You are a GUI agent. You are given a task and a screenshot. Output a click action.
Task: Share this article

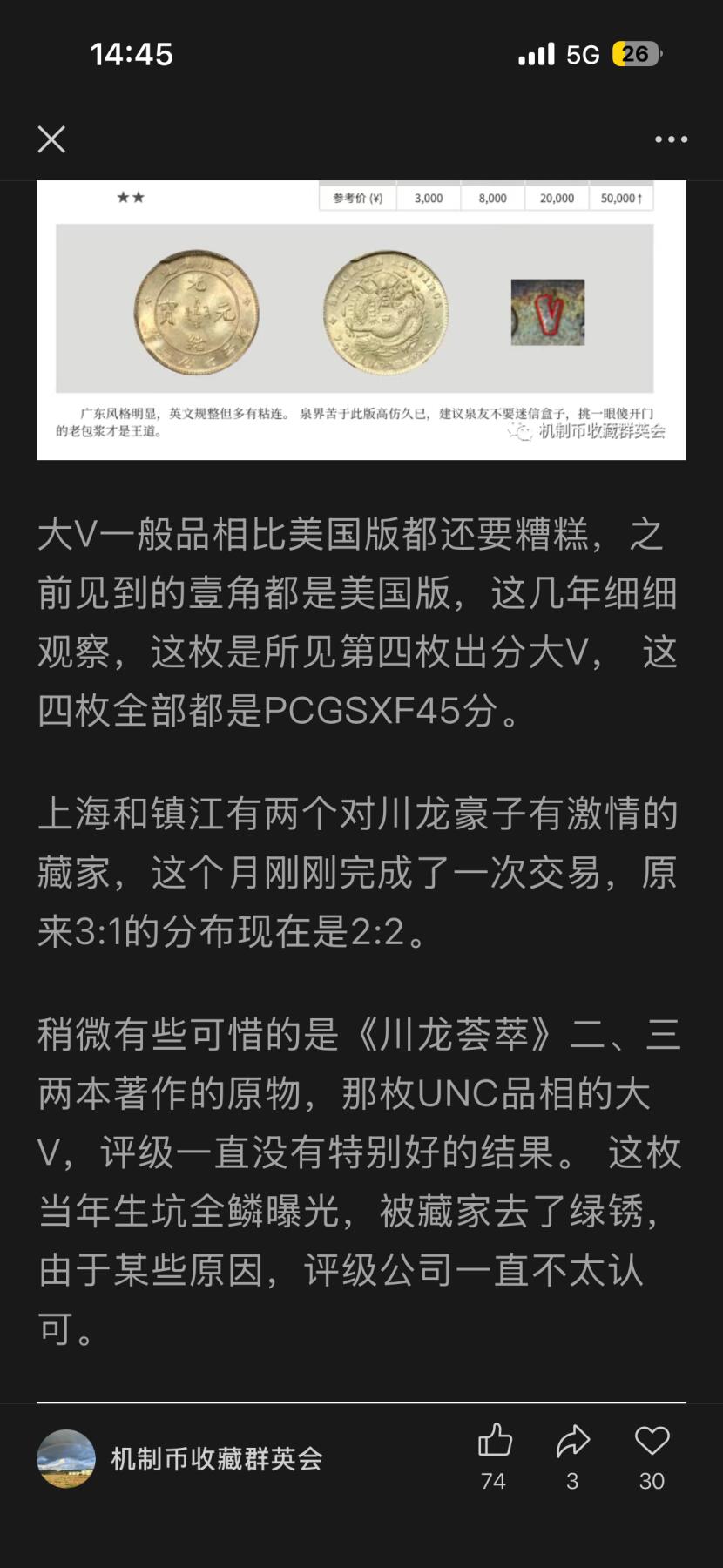coord(572,1442)
